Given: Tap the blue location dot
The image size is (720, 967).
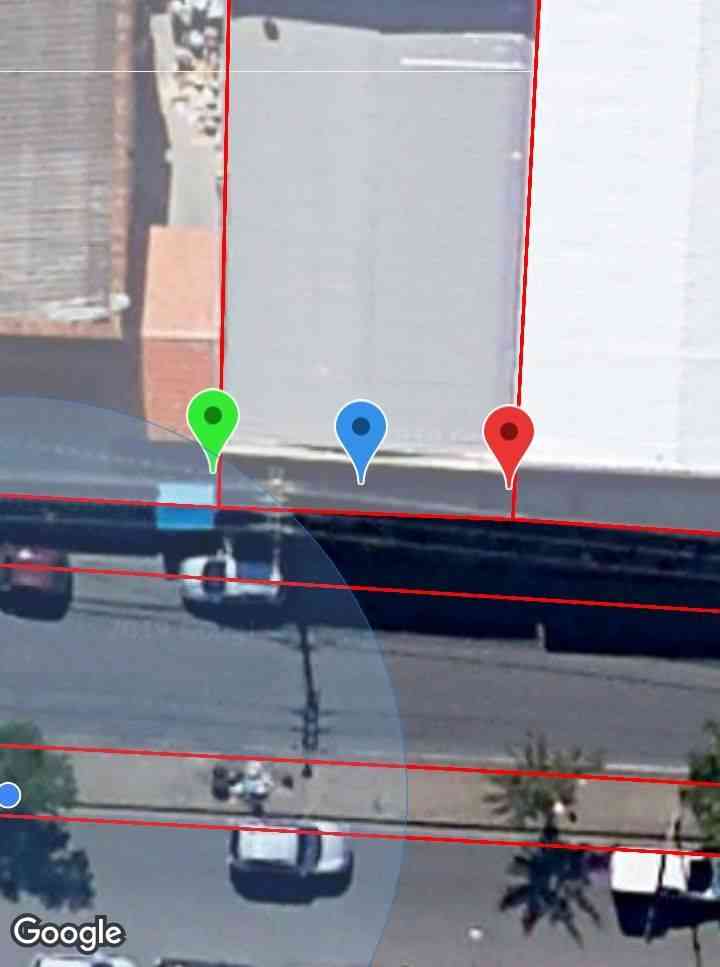Looking at the screenshot, I should (9, 795).
